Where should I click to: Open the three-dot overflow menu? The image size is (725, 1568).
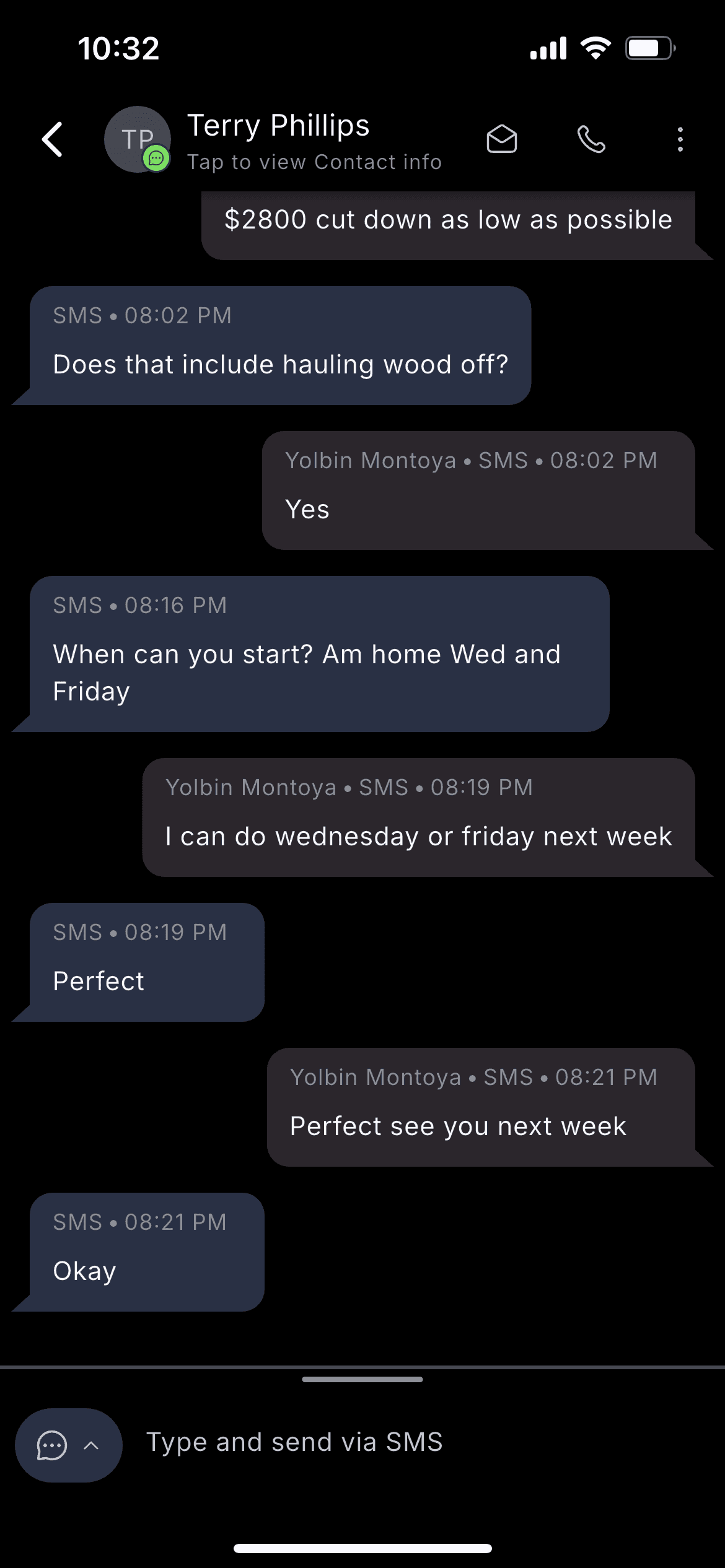click(680, 139)
